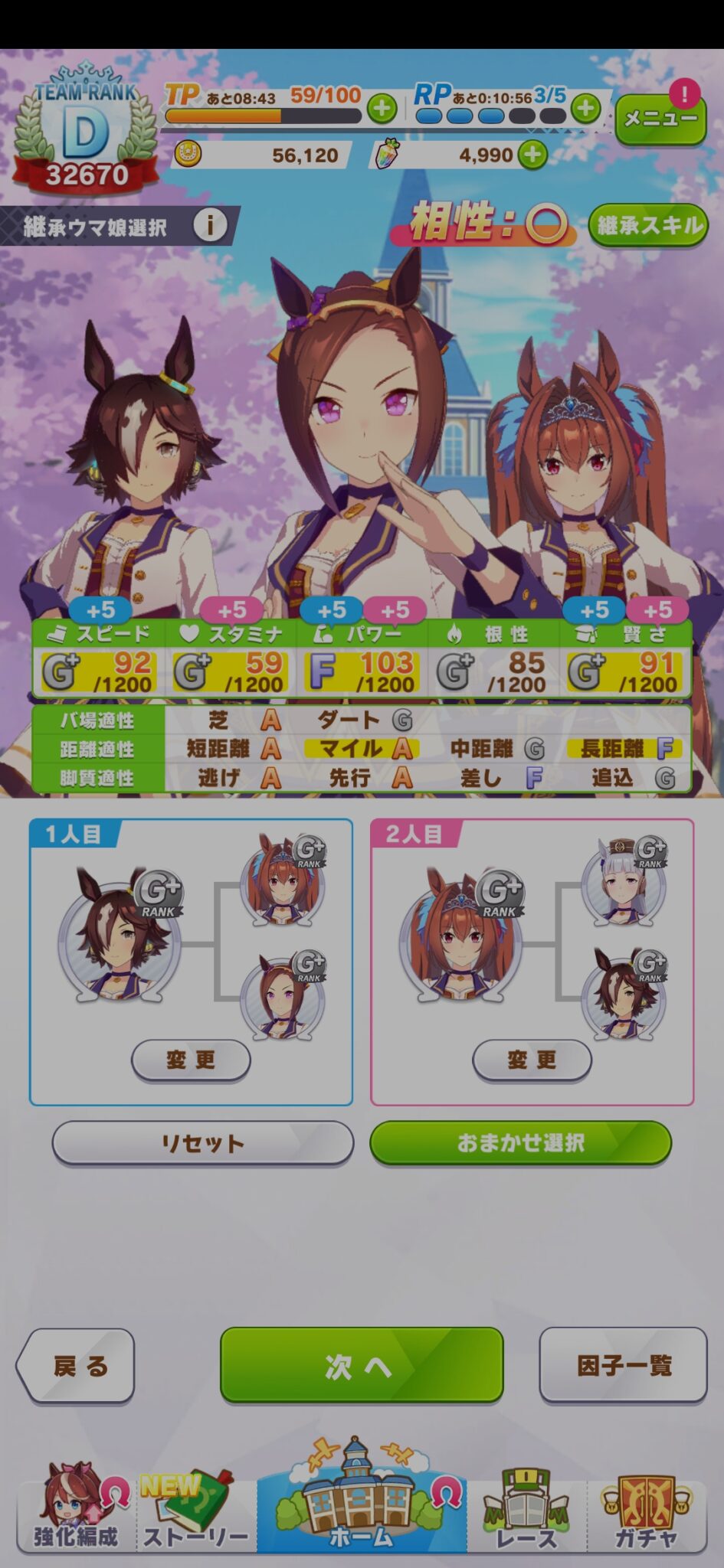View 継承スキル inherited skills

(648, 226)
